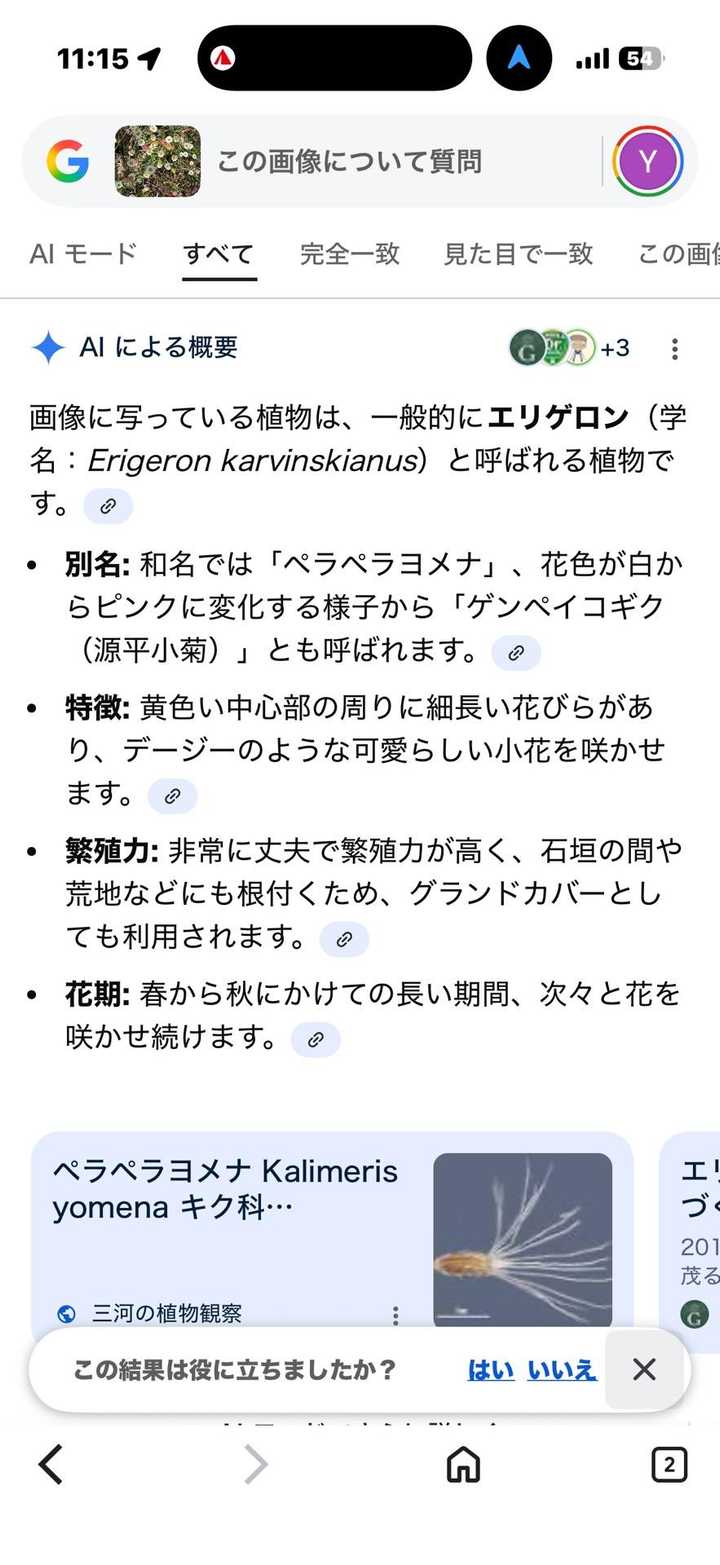
Task: Tap the searched image thumbnail in search bar
Action: pos(157,161)
